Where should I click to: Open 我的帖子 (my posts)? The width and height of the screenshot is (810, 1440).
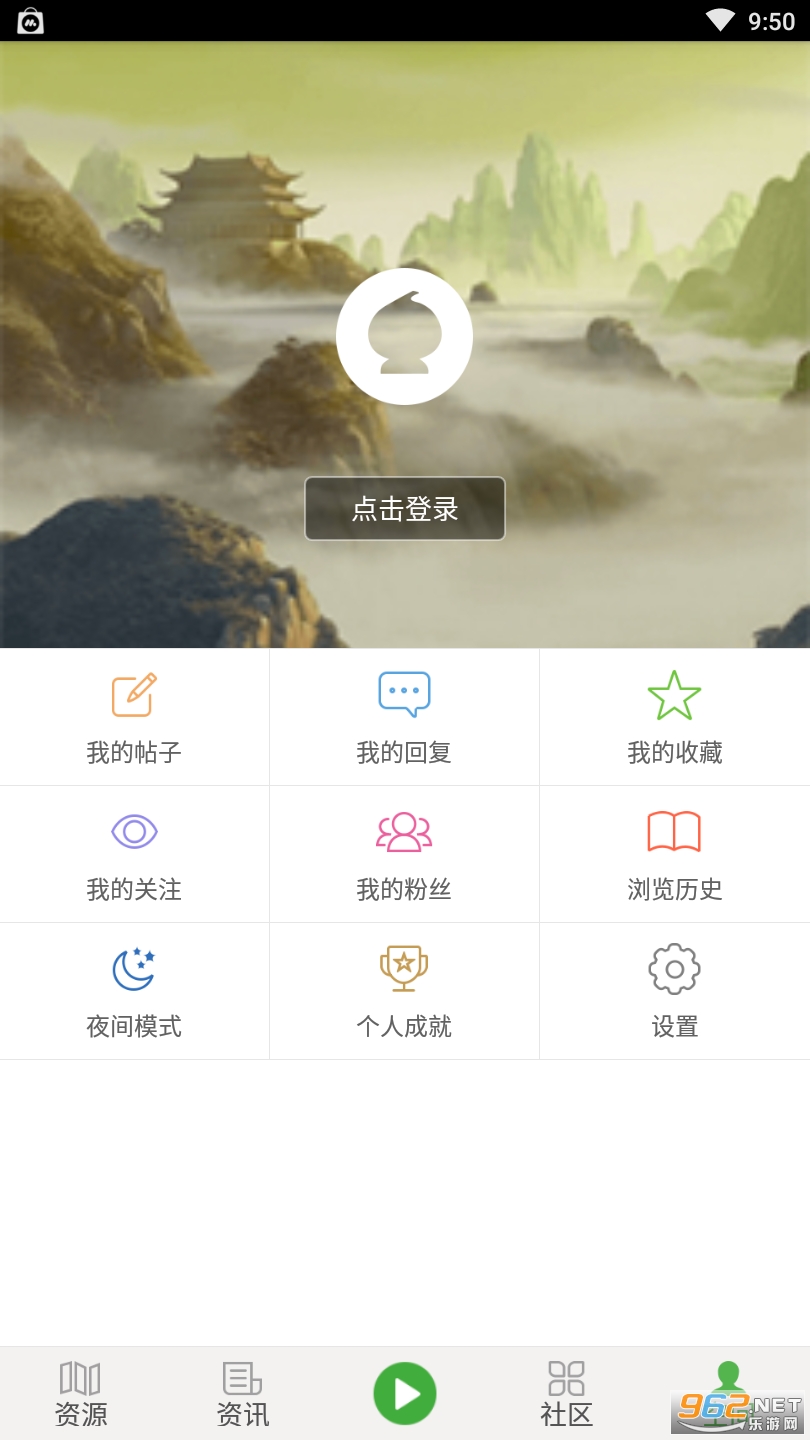tap(134, 717)
